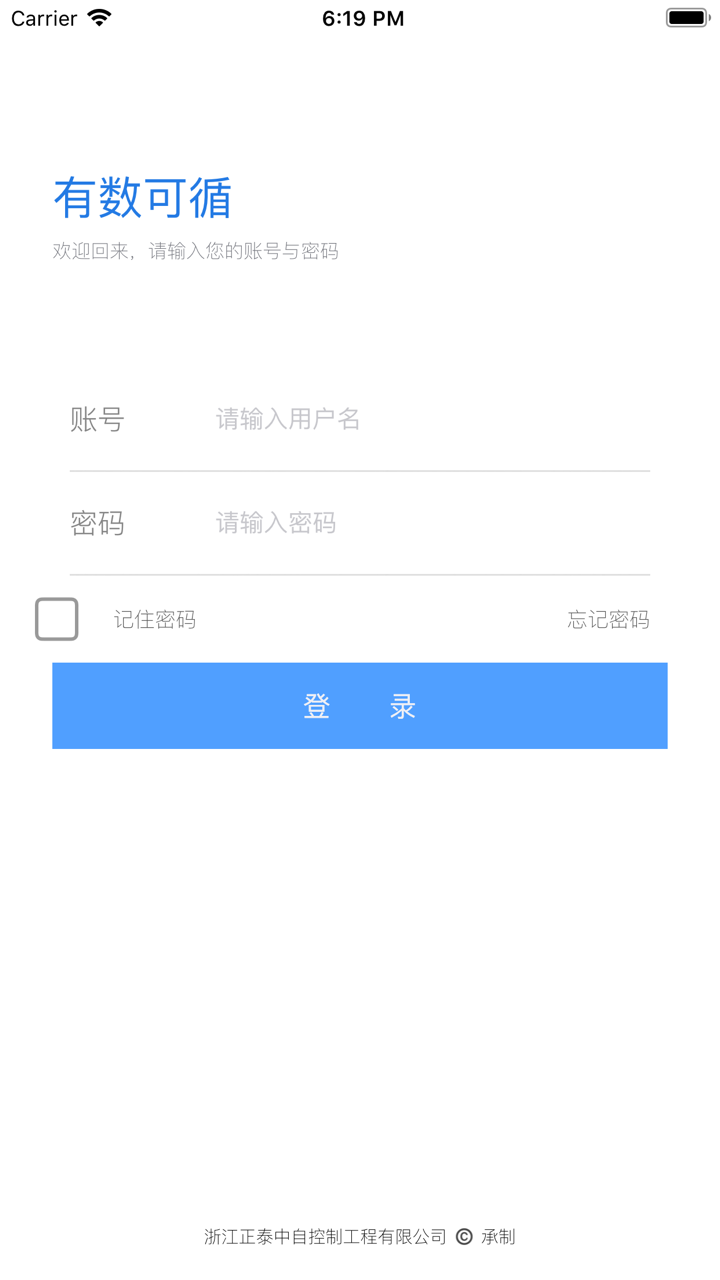Screen dimensions: 720x1280
Task: Click the 账号 account field label
Action: tap(97, 420)
